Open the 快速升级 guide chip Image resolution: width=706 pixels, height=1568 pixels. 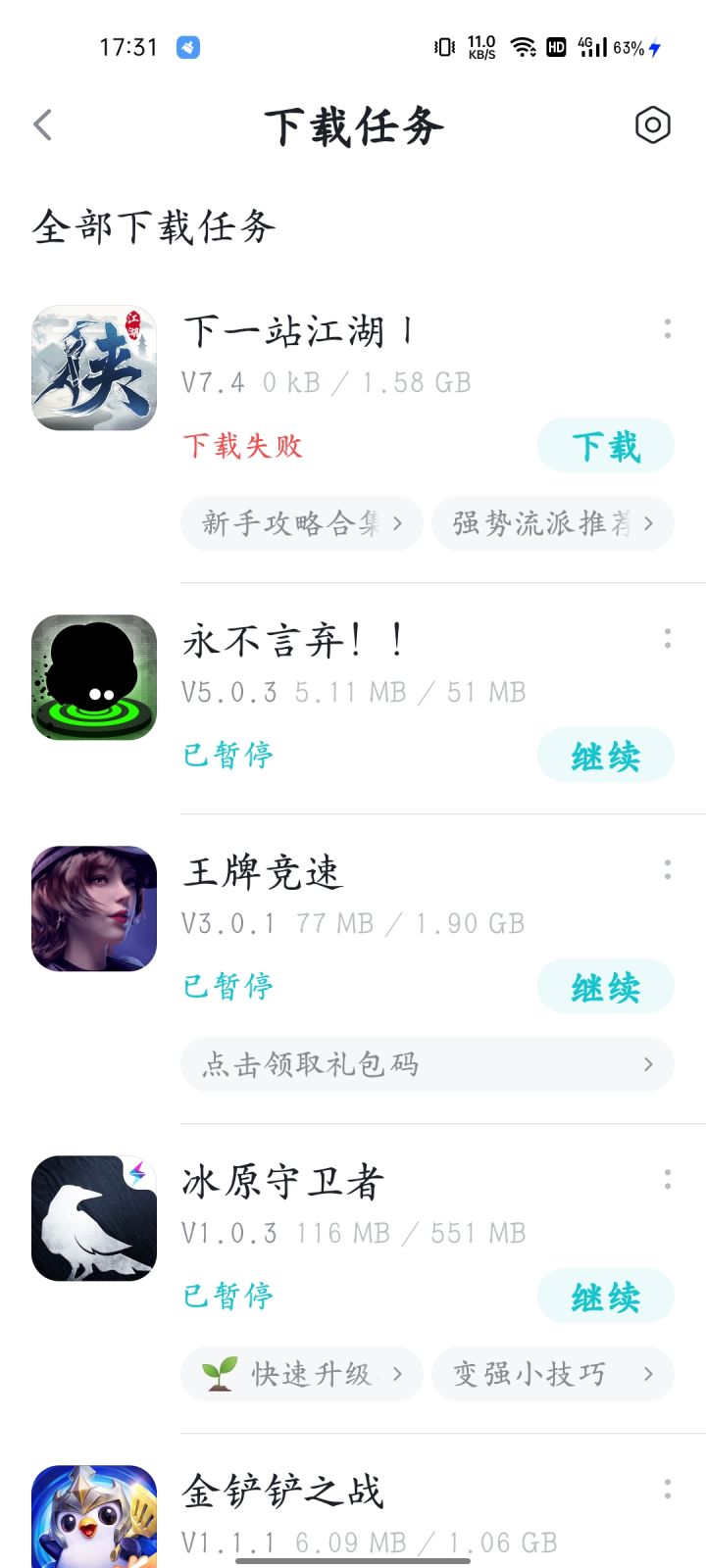tap(301, 1374)
